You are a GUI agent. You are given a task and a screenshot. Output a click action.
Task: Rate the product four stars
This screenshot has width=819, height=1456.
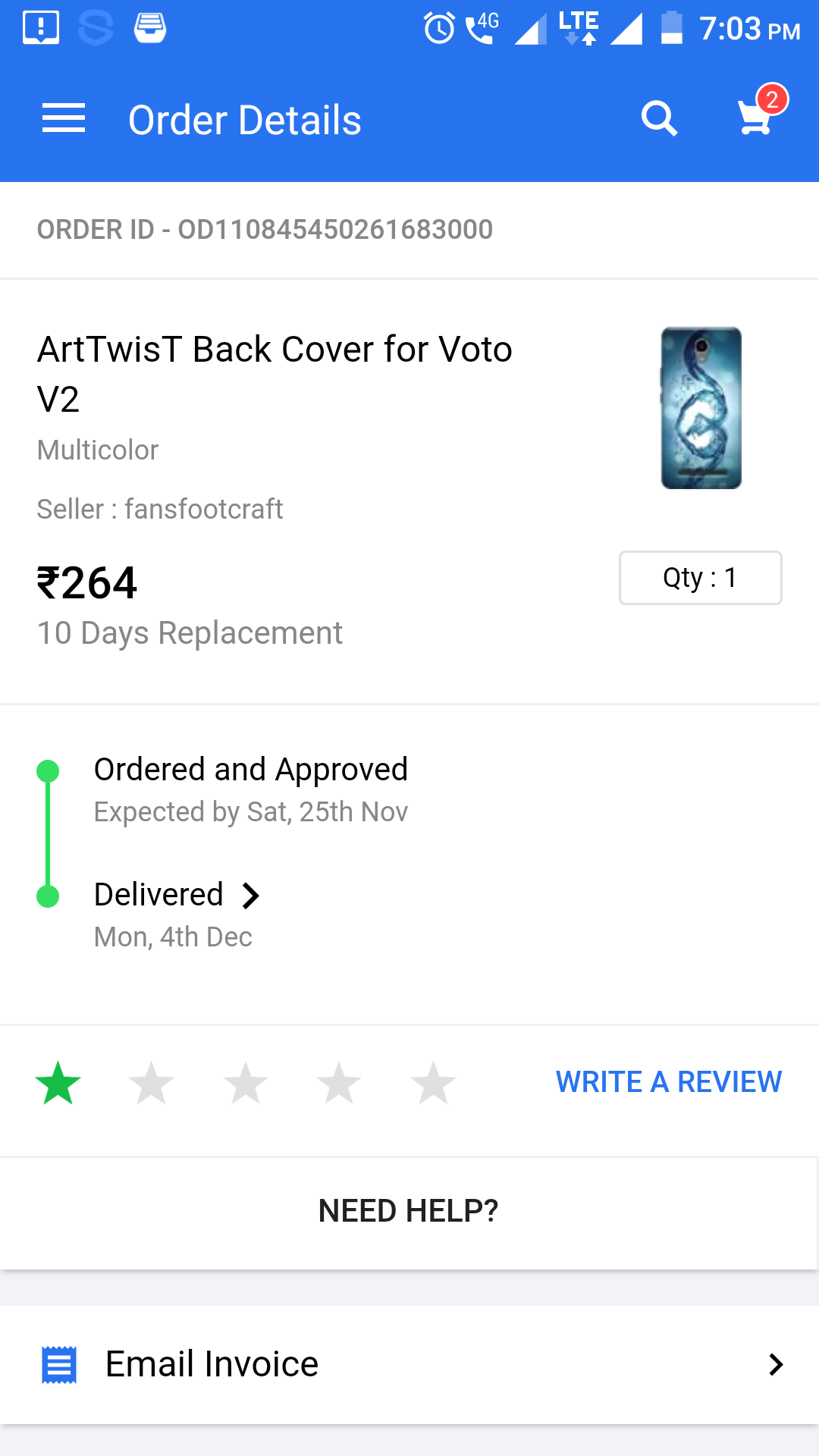click(339, 1083)
